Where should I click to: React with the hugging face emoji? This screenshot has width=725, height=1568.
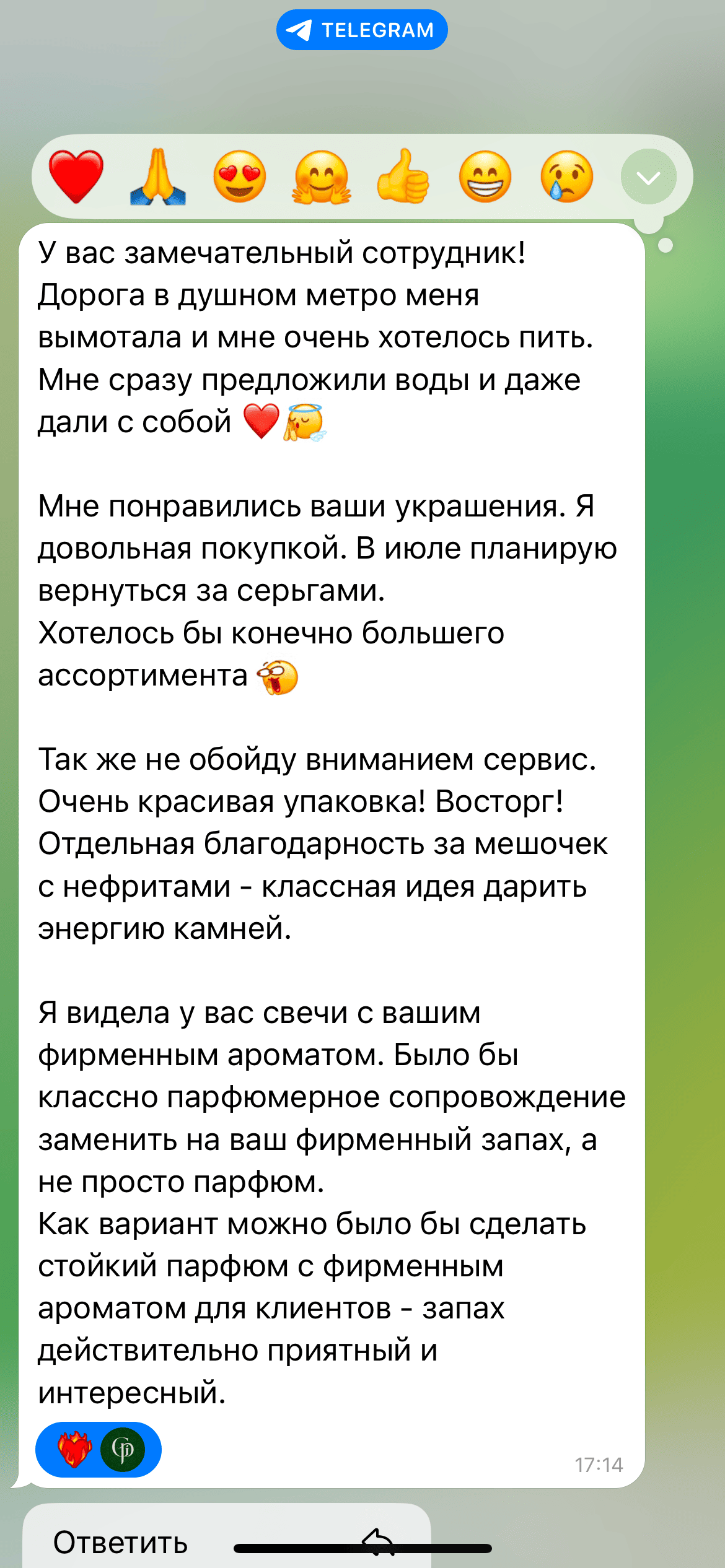(x=322, y=177)
